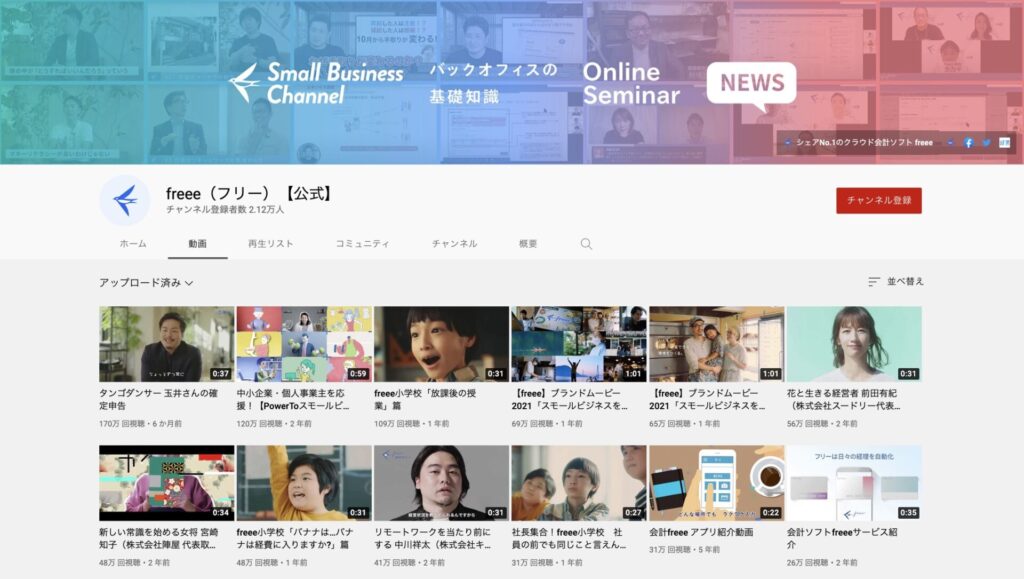Open the 並べ替え sort menu
This screenshot has width=1024, height=579.
pyautogui.click(x=896, y=282)
